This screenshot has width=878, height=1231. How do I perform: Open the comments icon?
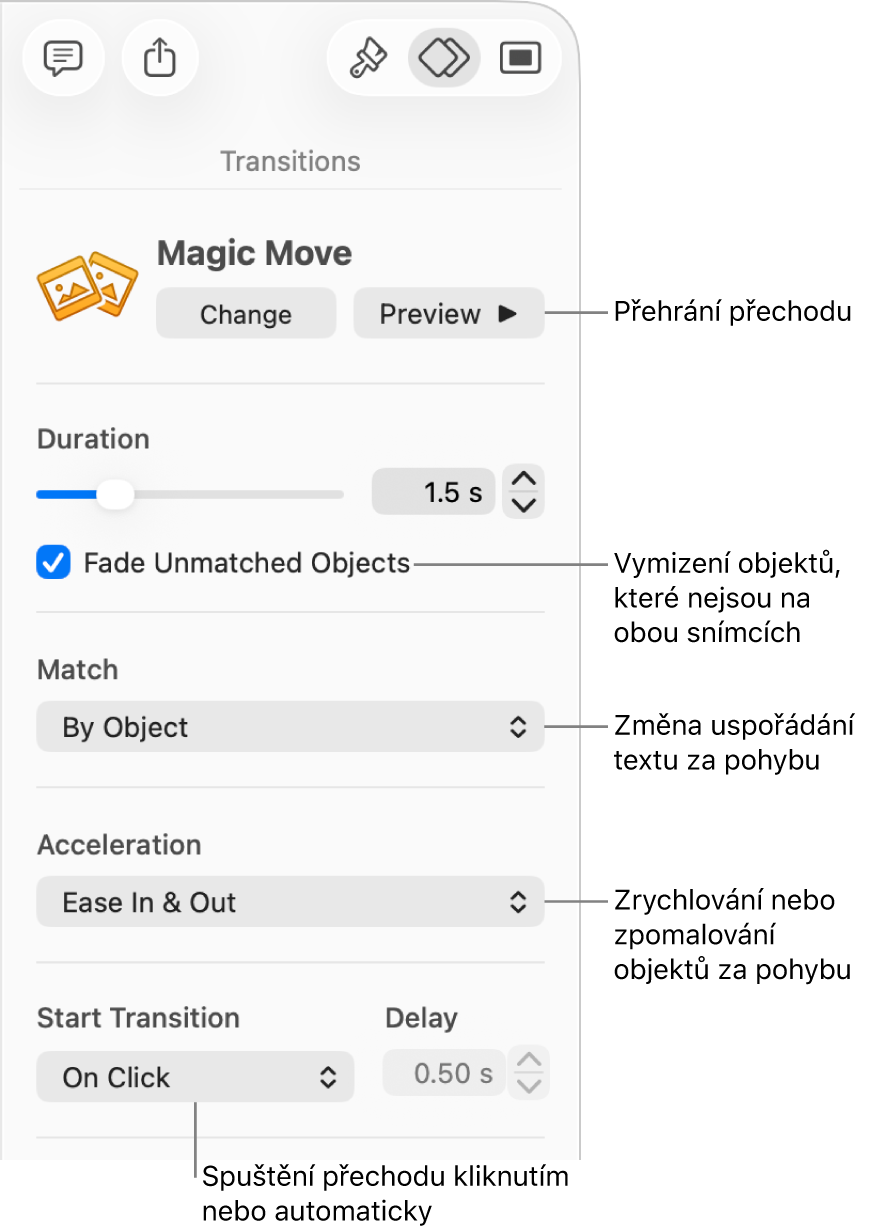point(62,59)
